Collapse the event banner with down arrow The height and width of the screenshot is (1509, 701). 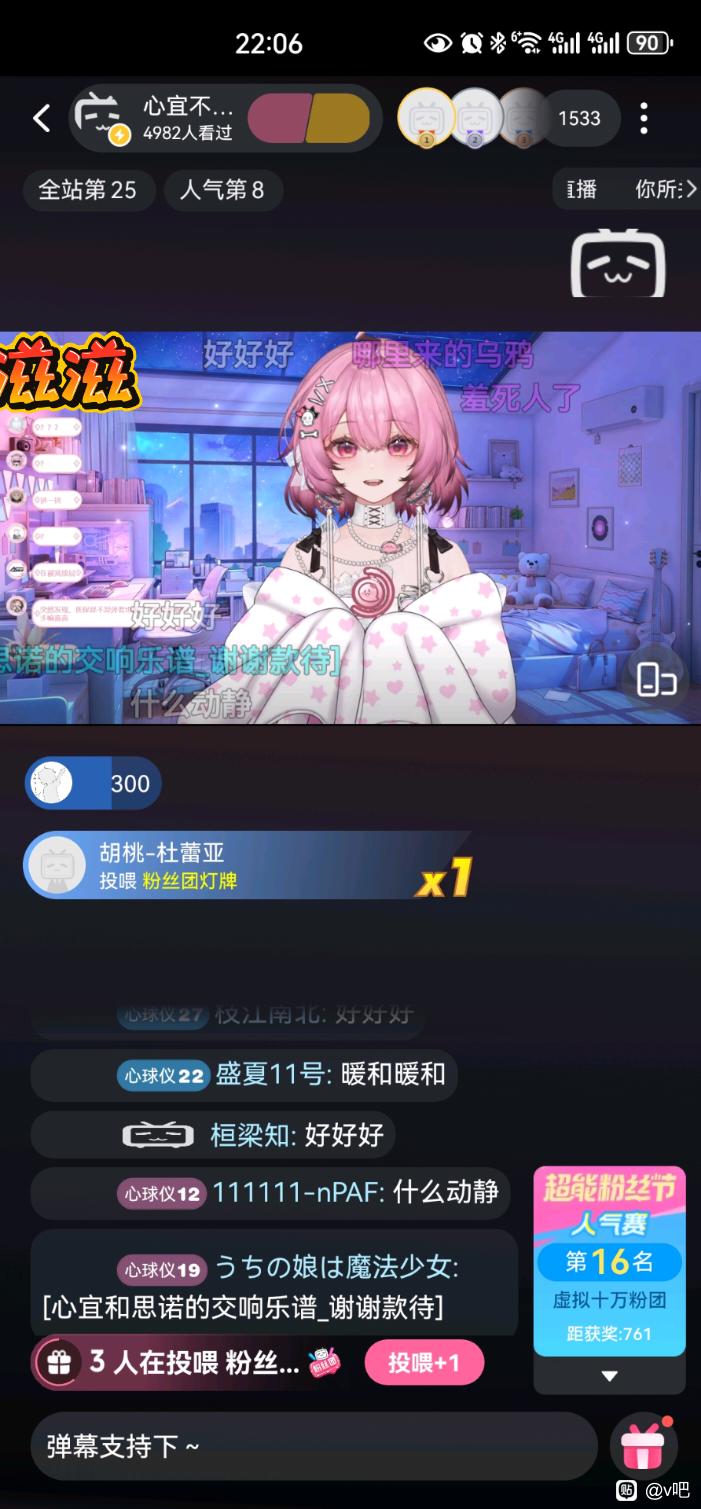(609, 1376)
